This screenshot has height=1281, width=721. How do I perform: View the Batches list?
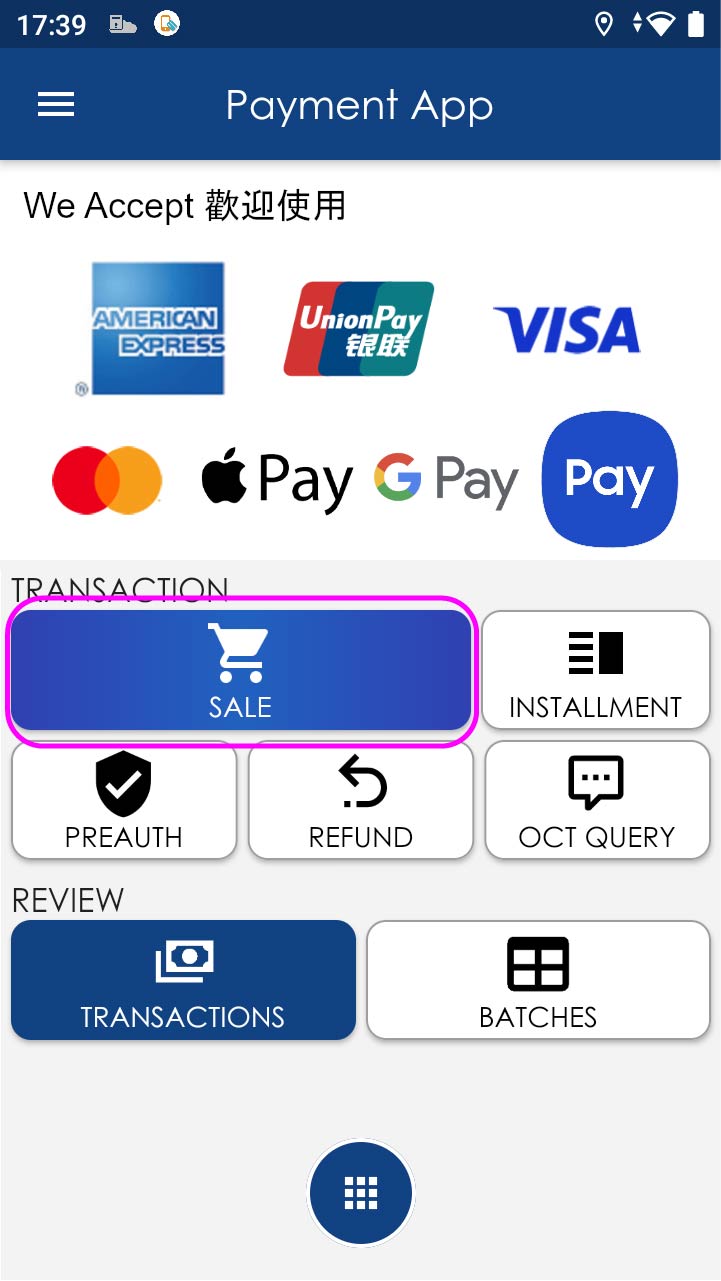coord(538,980)
